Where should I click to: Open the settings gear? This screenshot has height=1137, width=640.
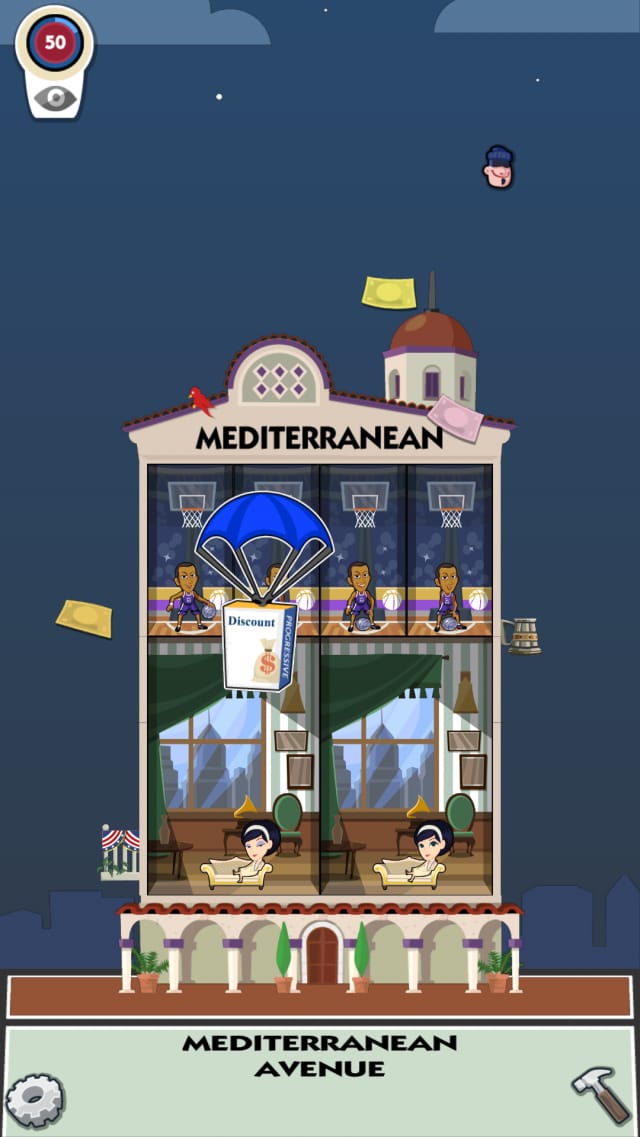coord(34,1099)
